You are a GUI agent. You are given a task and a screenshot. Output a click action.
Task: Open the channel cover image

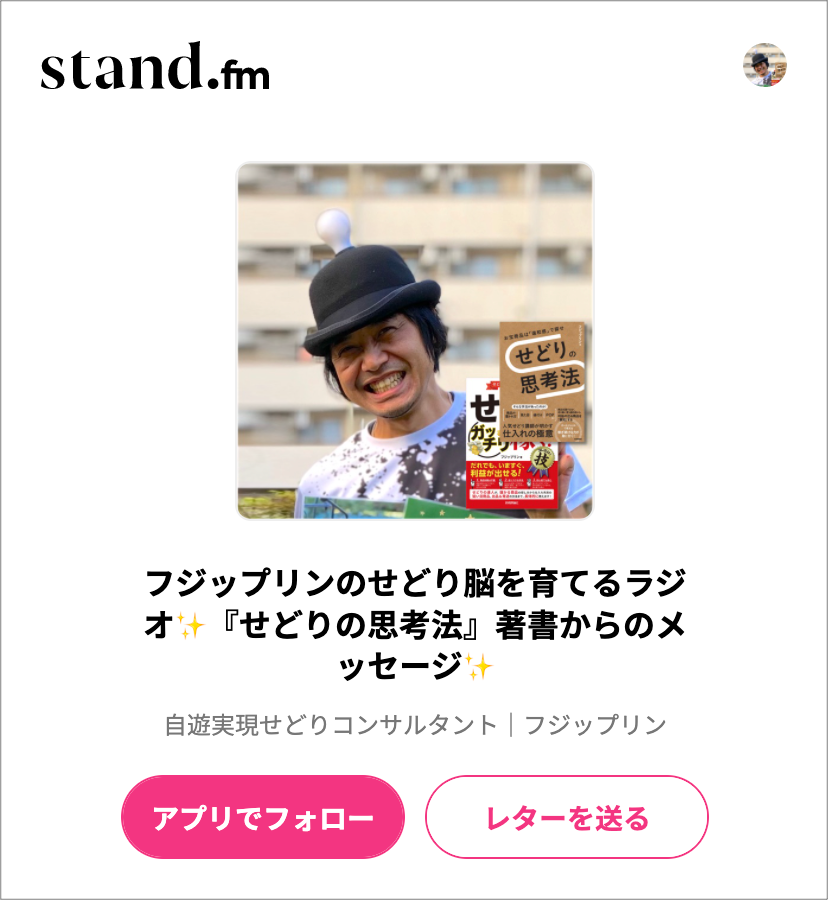(414, 341)
